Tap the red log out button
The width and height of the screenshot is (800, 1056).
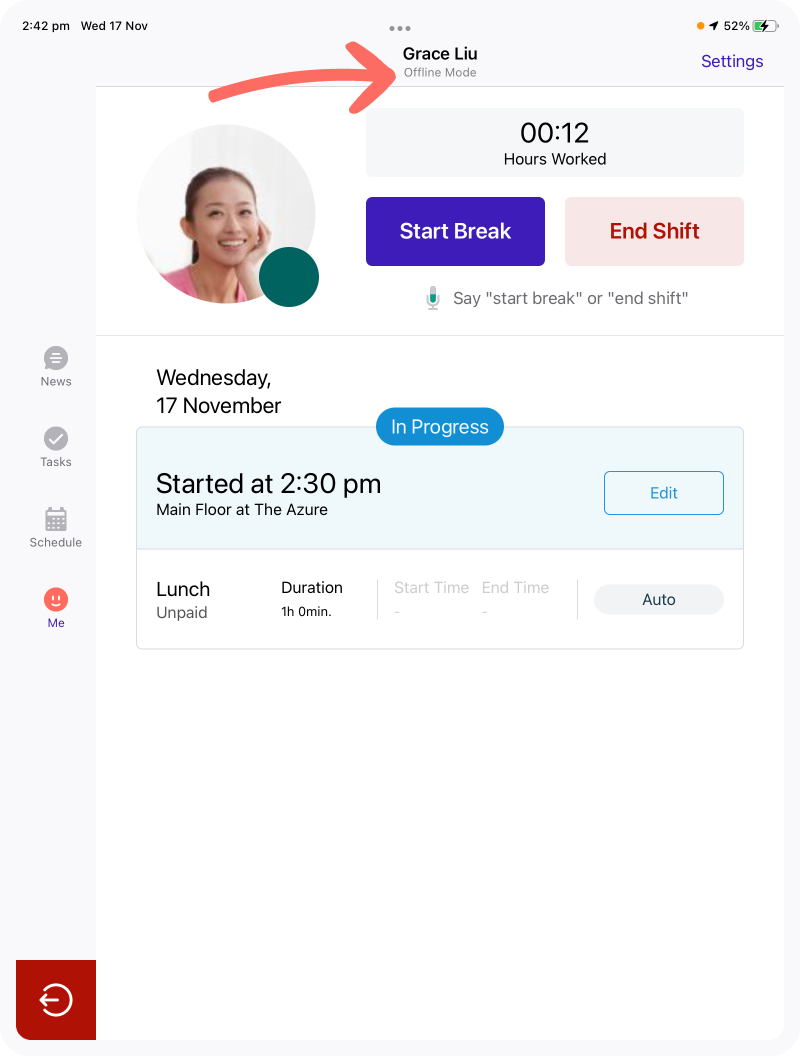(x=56, y=1000)
